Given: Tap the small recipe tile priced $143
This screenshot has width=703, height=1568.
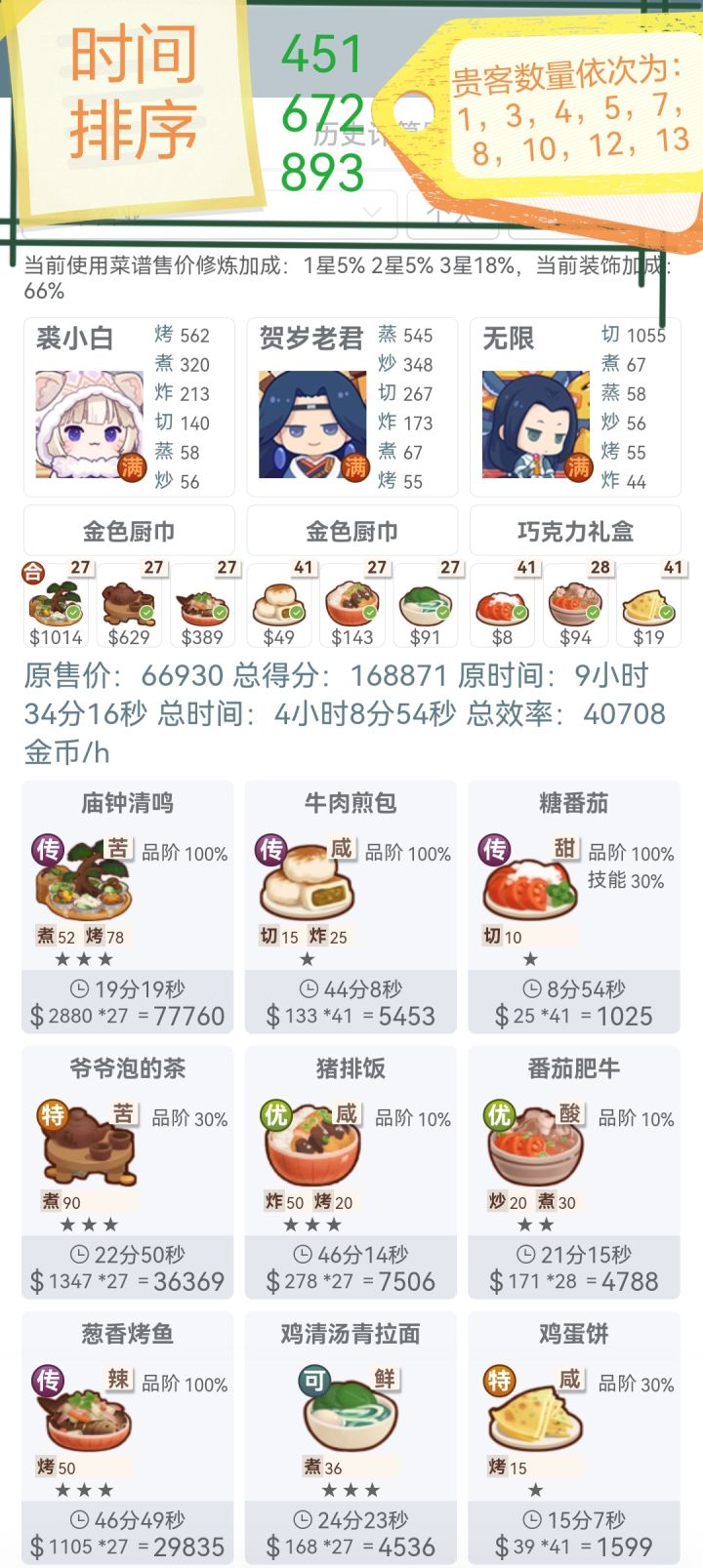Looking at the screenshot, I should (352, 606).
